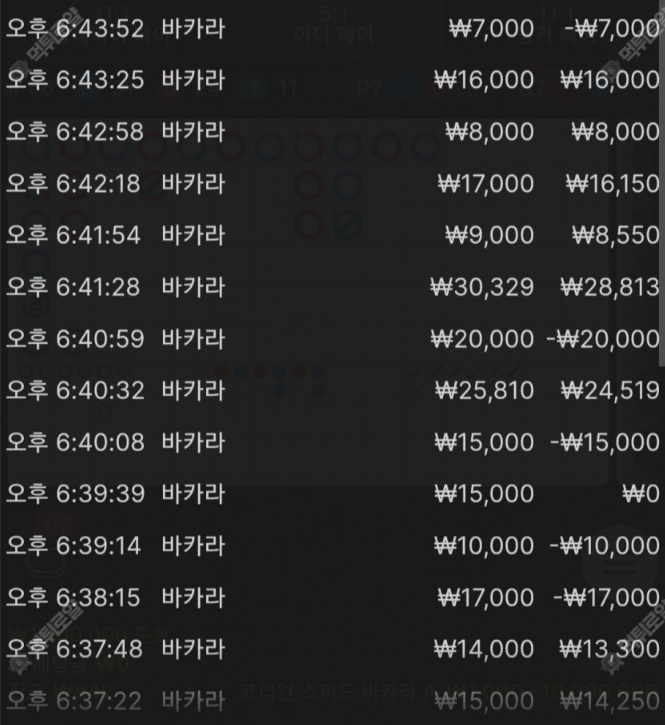Open the 6:43:52 baccarat round record

pyautogui.click(x=332, y=29)
